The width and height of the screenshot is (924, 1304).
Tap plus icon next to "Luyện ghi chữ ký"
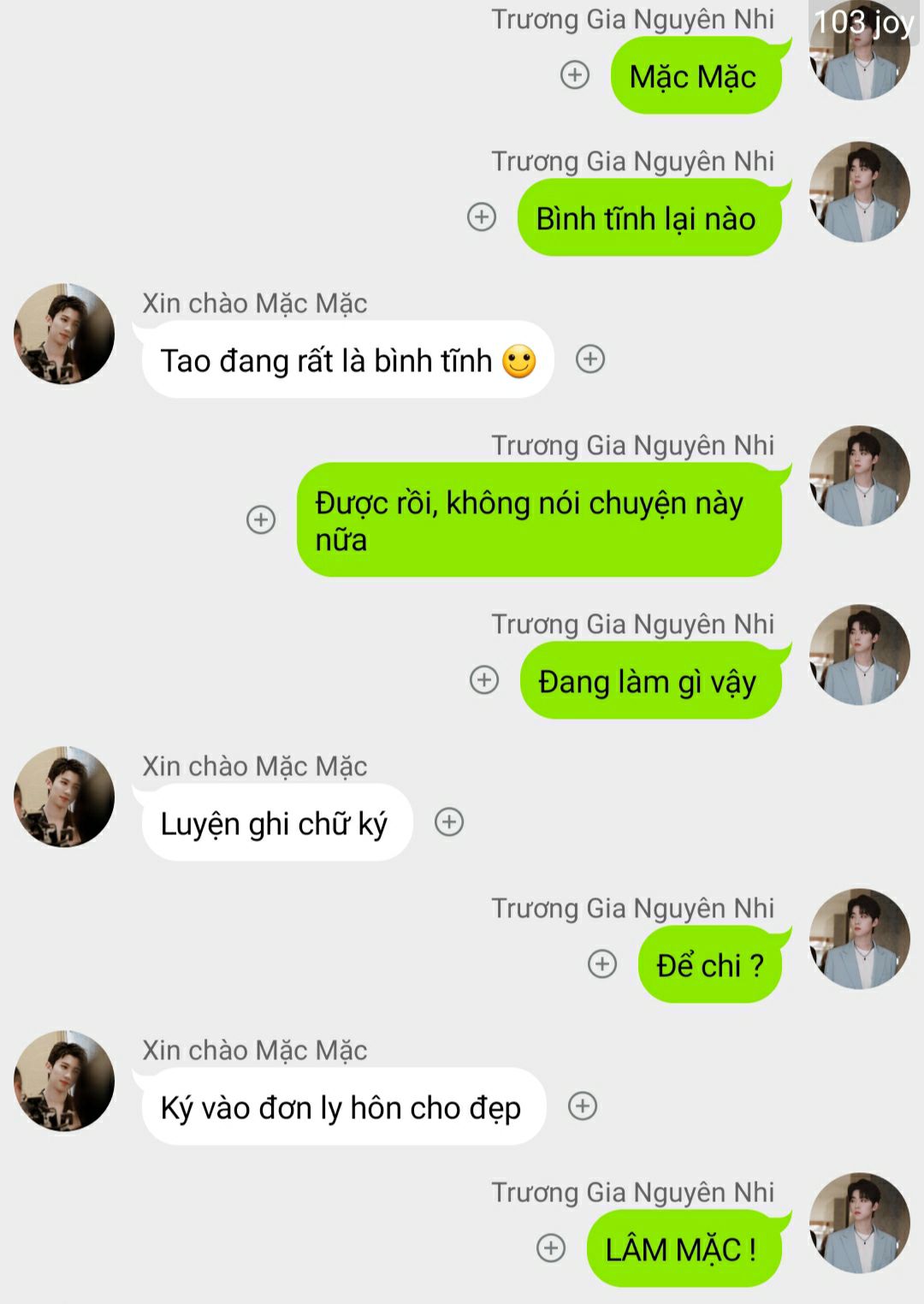coord(449,821)
